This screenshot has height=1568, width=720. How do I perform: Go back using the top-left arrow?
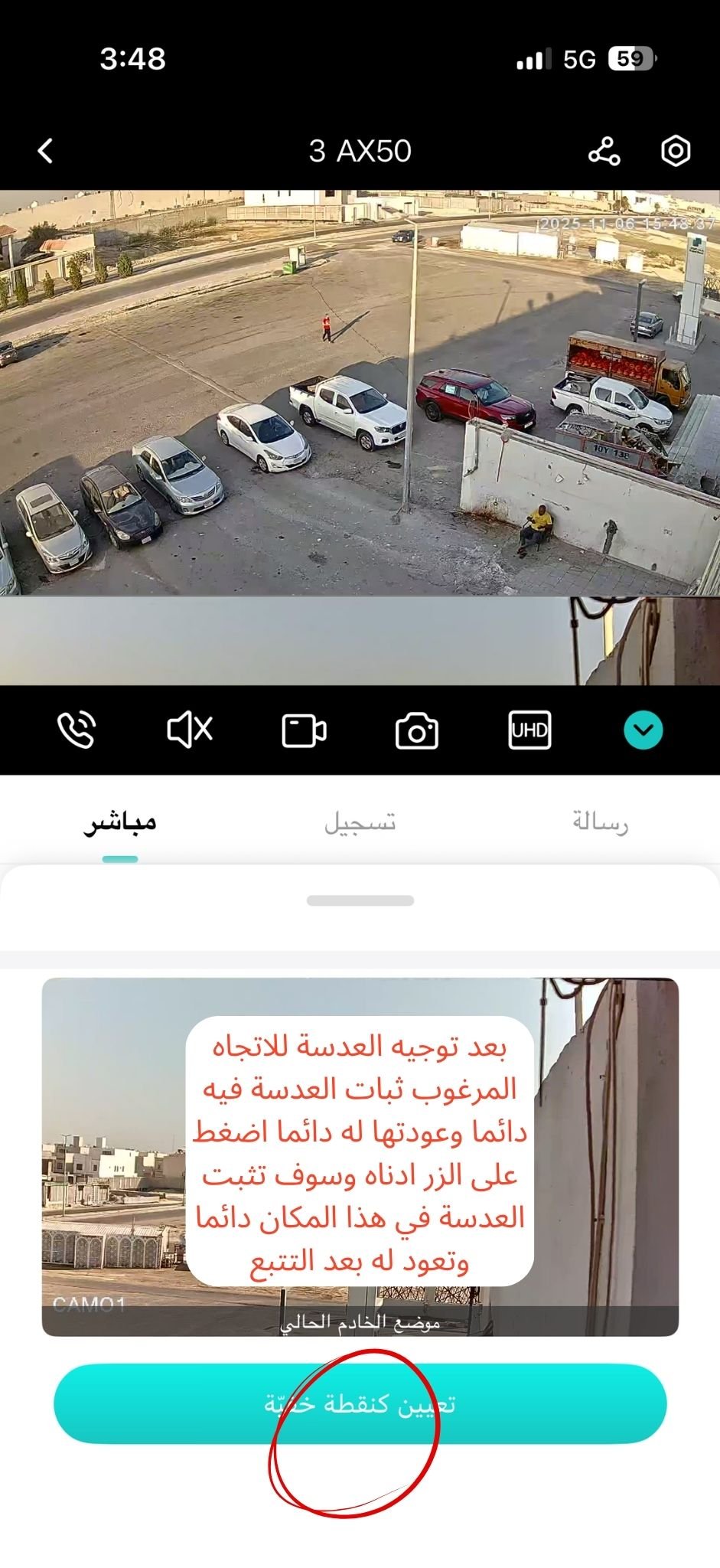pyautogui.click(x=45, y=151)
